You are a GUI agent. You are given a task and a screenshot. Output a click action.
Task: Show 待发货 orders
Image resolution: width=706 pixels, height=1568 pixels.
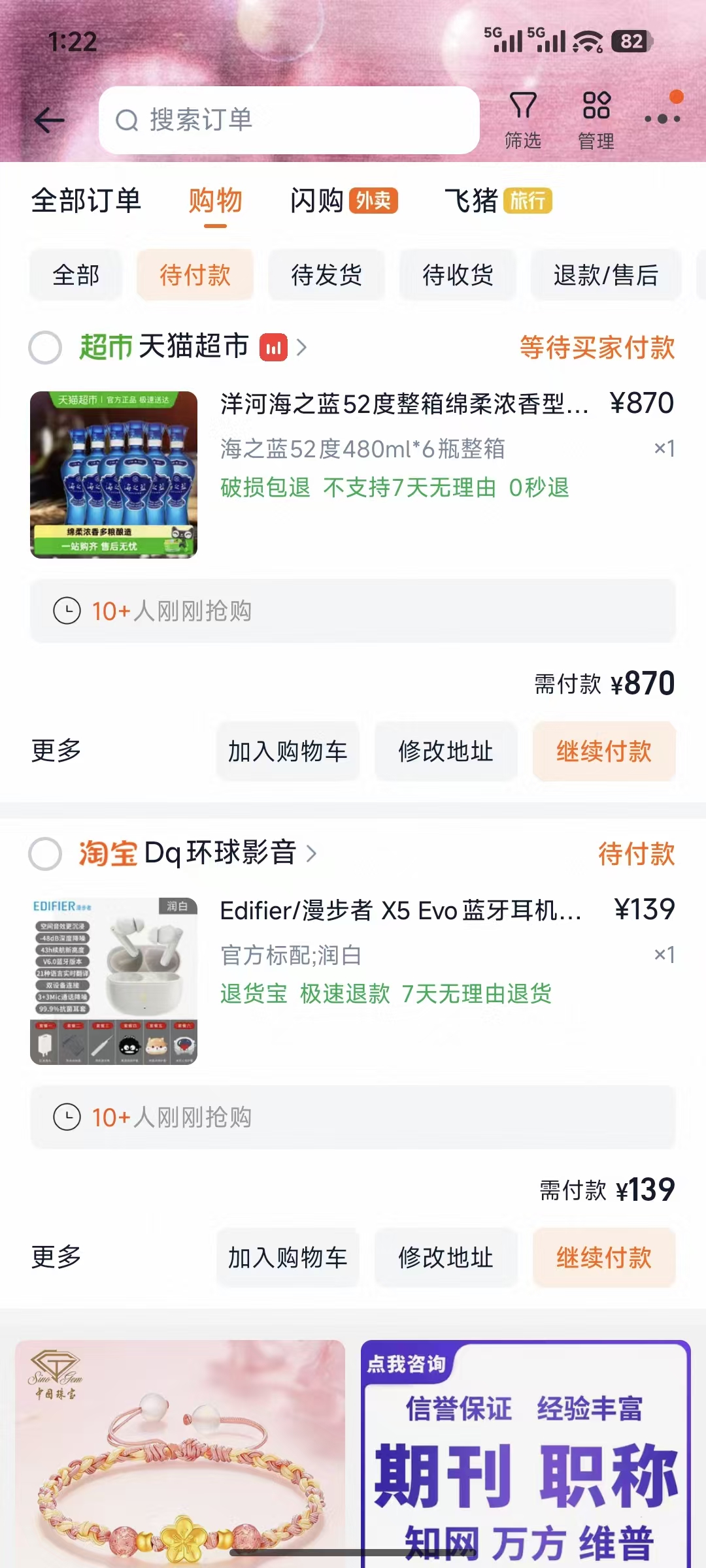(326, 275)
